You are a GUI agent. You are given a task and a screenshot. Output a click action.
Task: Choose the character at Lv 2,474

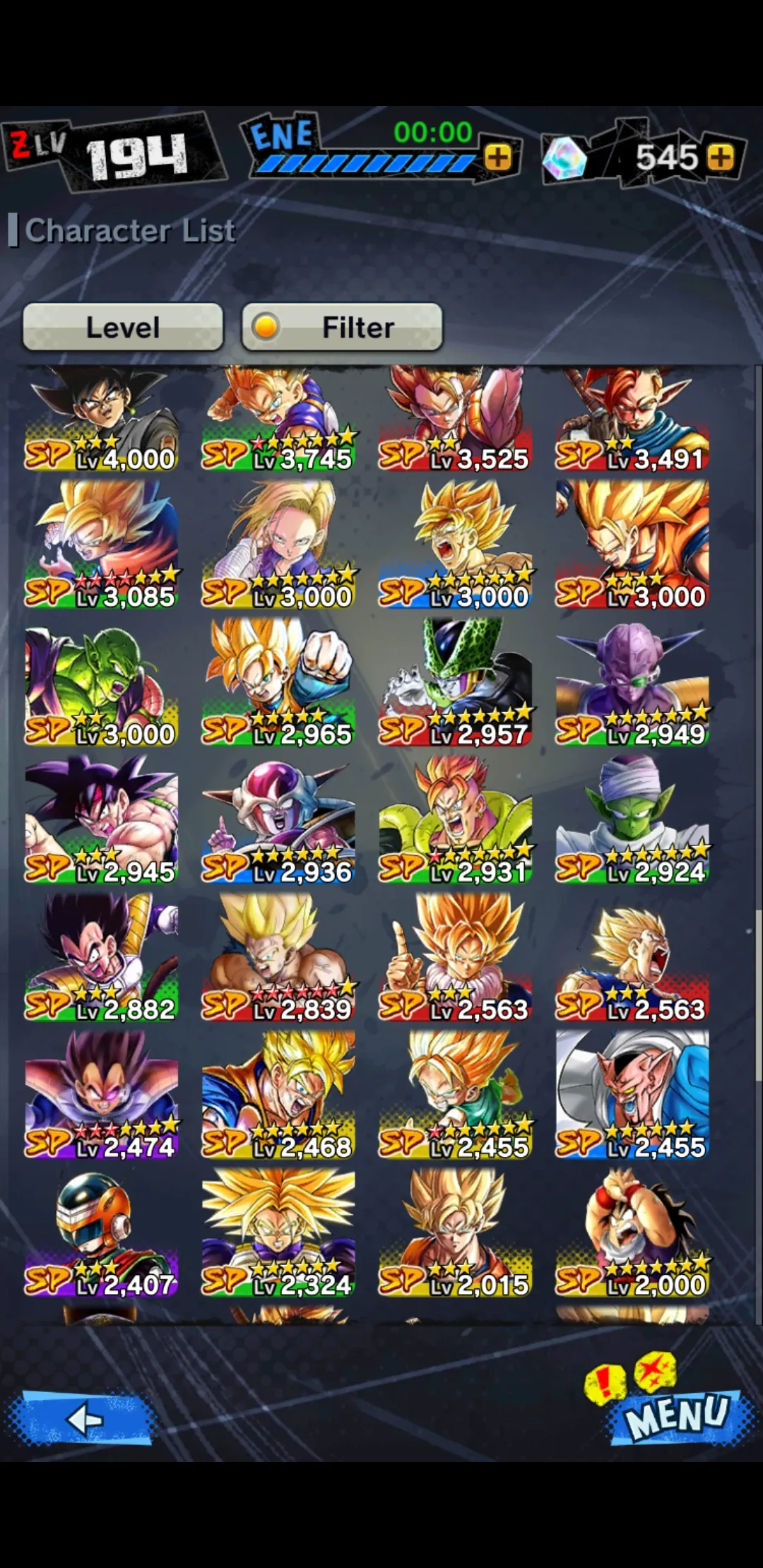[102, 1095]
